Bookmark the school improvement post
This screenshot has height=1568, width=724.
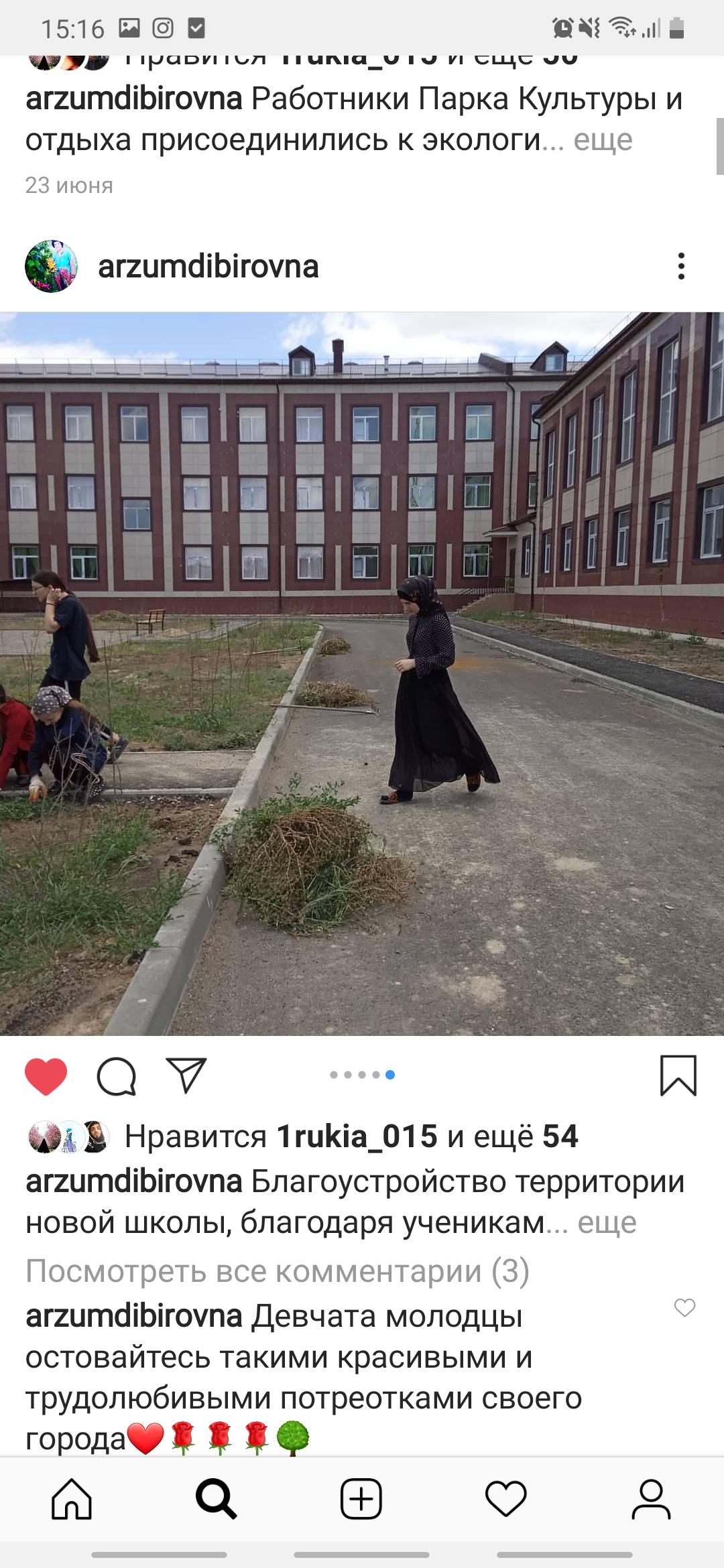point(678,1076)
